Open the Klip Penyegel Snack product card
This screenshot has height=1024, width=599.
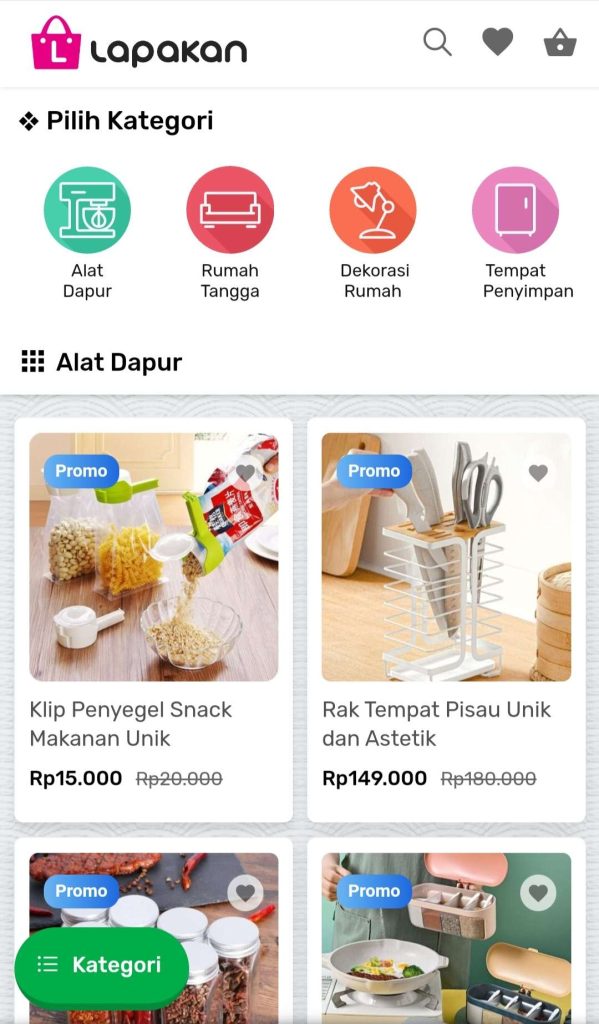pyautogui.click(x=154, y=620)
